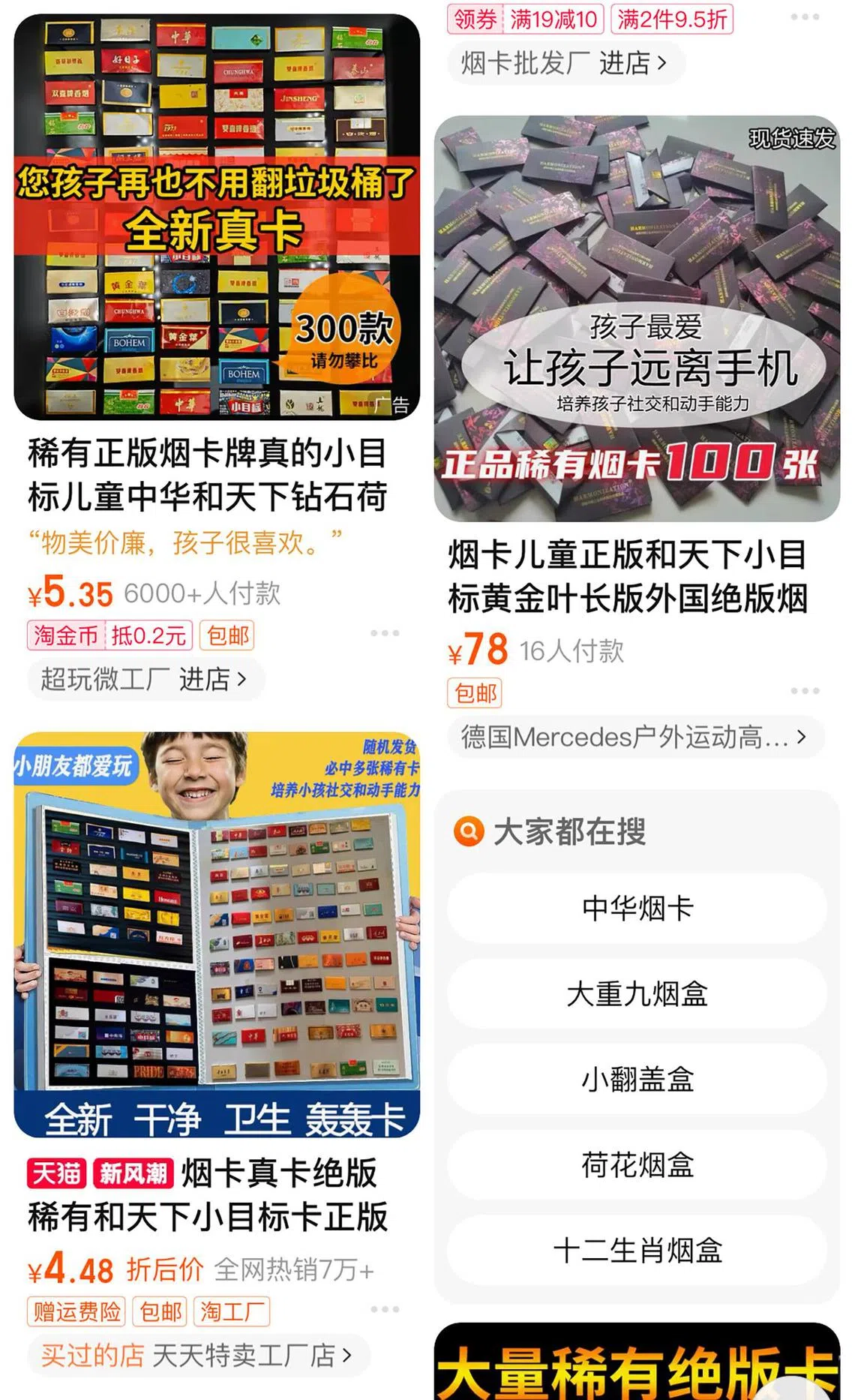The height and width of the screenshot is (1400, 855).
Task: Open more options for the ¥78 item
Action: point(805,690)
